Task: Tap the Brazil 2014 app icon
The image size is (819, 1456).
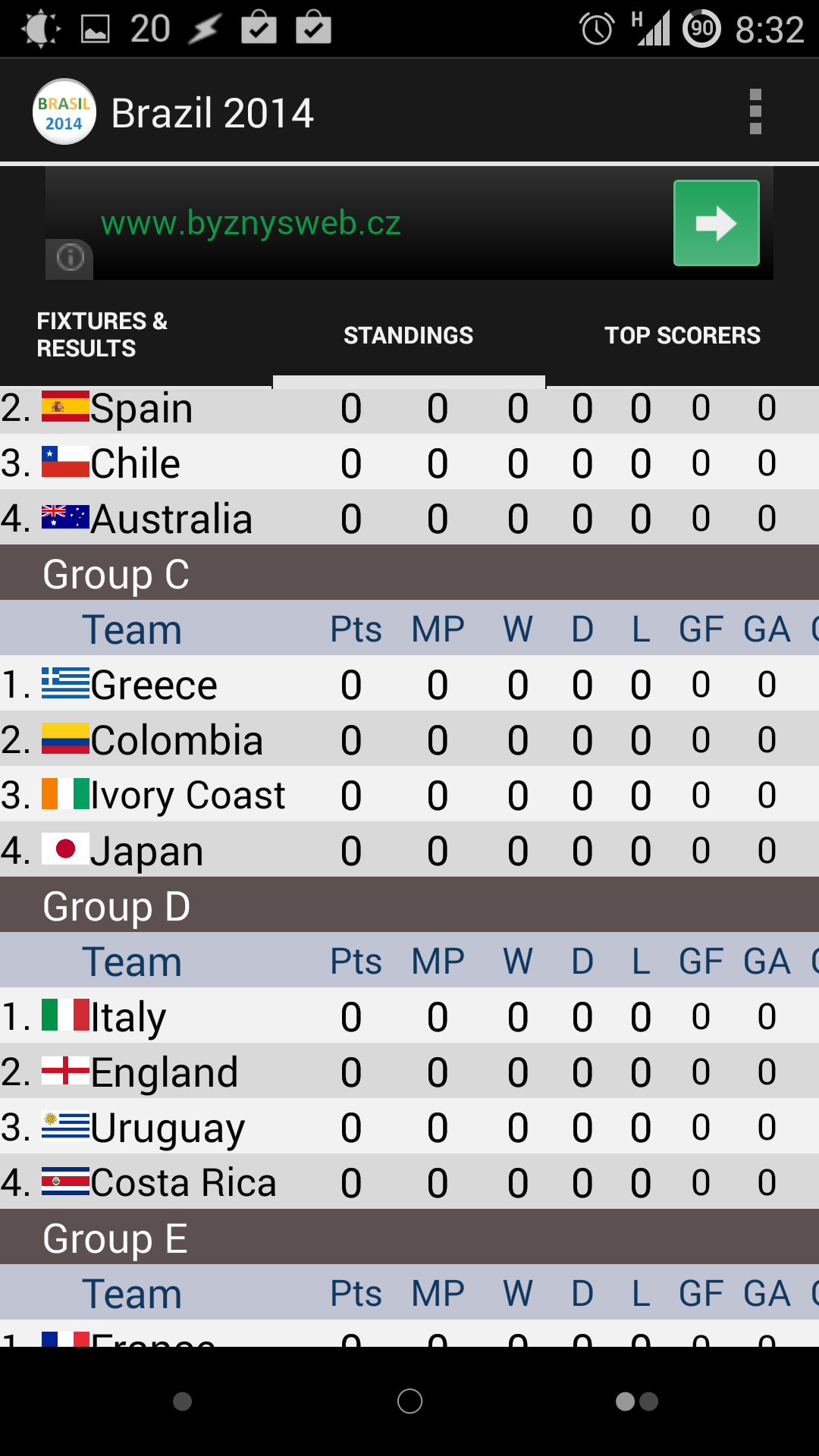Action: tap(64, 112)
